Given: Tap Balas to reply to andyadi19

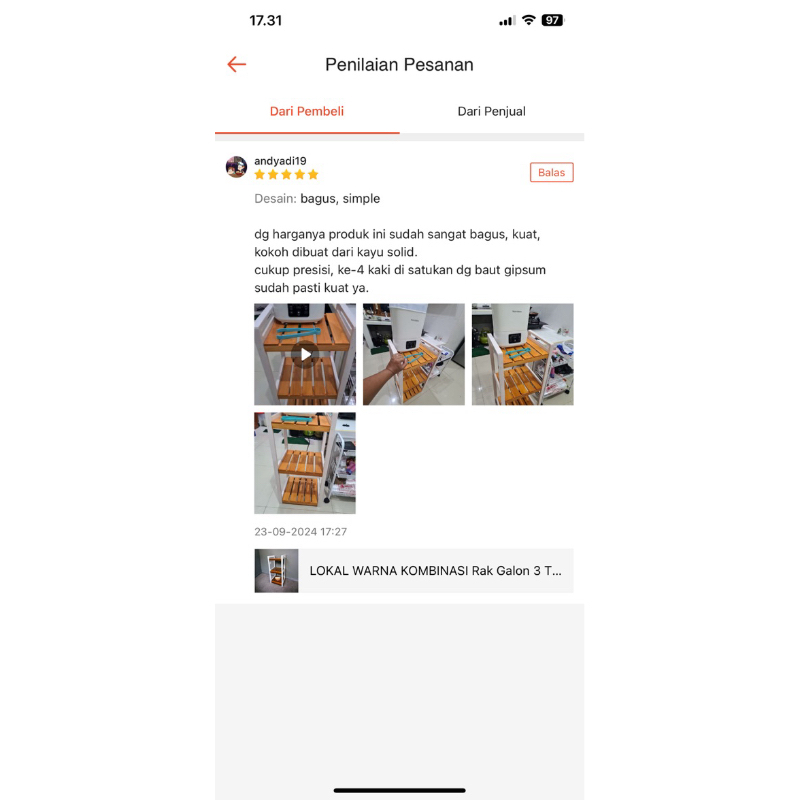Looking at the screenshot, I should 552,172.
